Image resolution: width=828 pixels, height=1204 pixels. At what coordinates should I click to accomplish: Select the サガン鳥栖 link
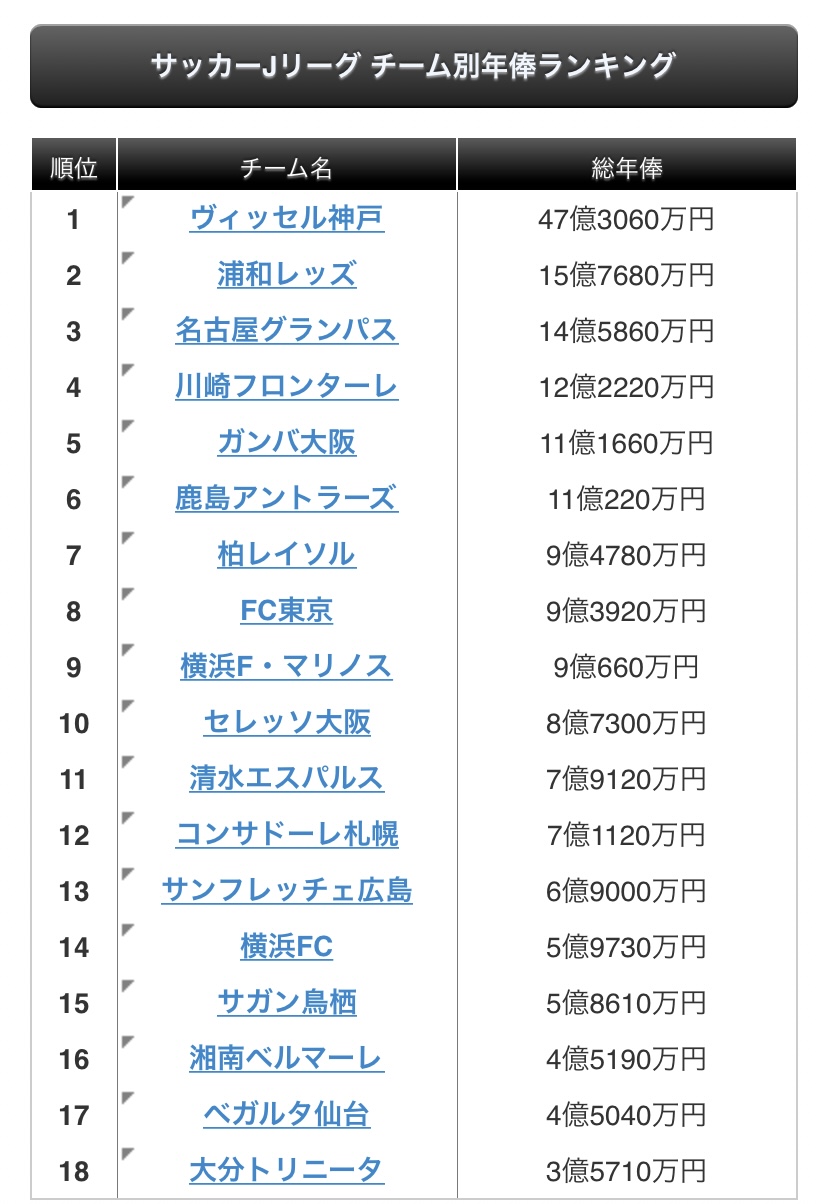click(x=286, y=1002)
